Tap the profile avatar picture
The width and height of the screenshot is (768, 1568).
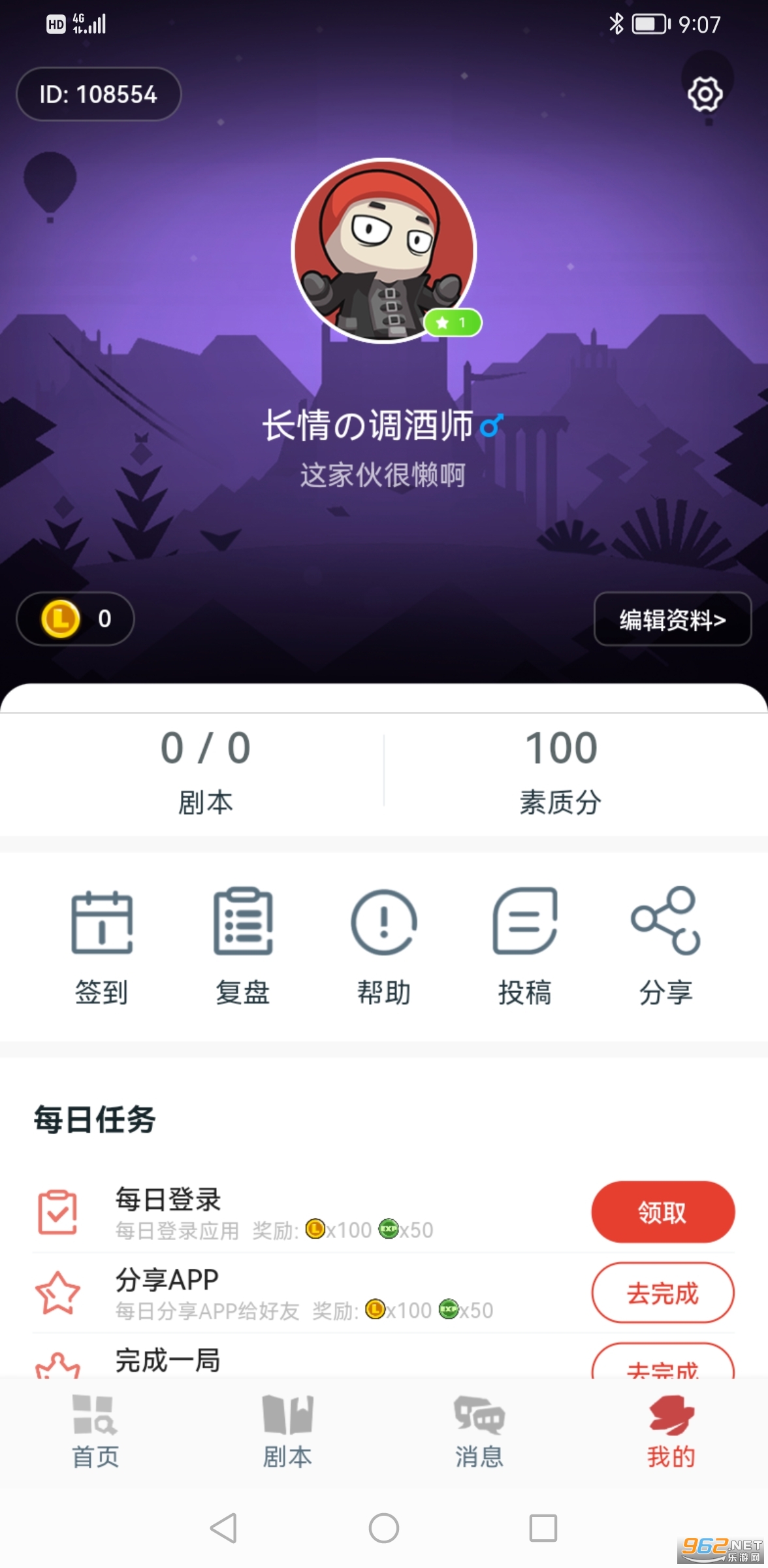coord(384,250)
